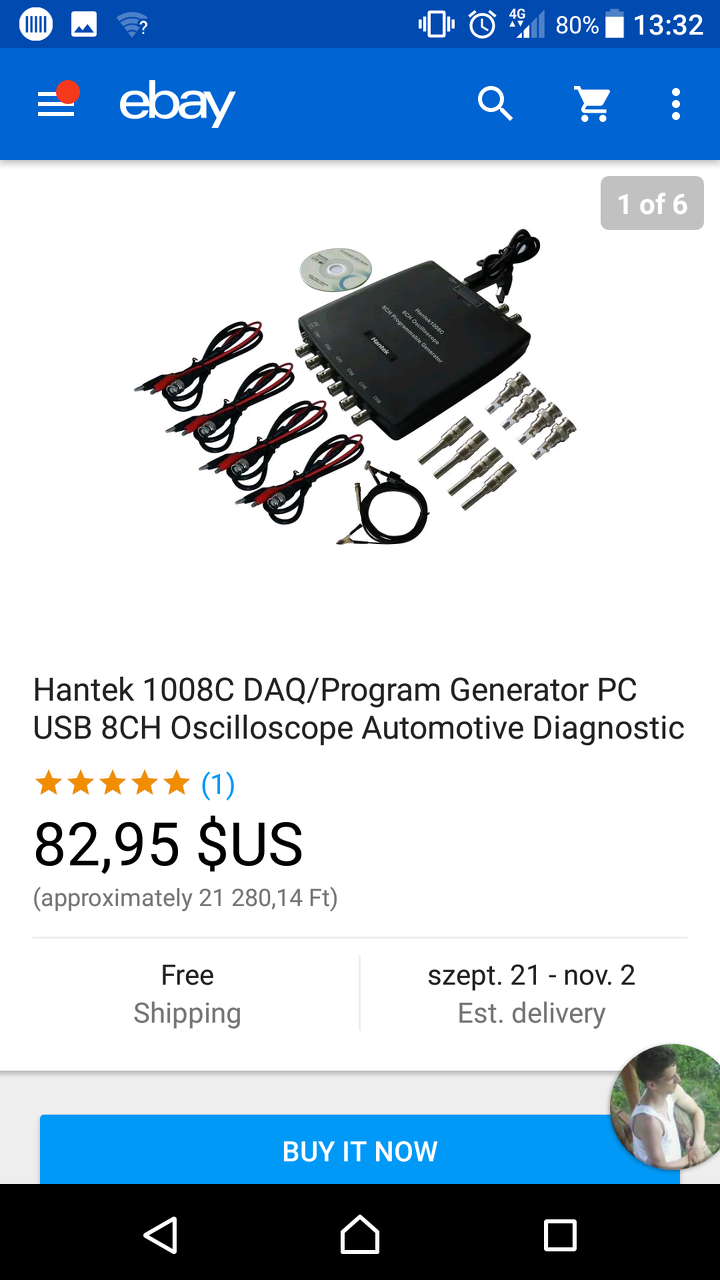View the shopping cart
This screenshot has height=1280, width=720.
click(x=593, y=104)
